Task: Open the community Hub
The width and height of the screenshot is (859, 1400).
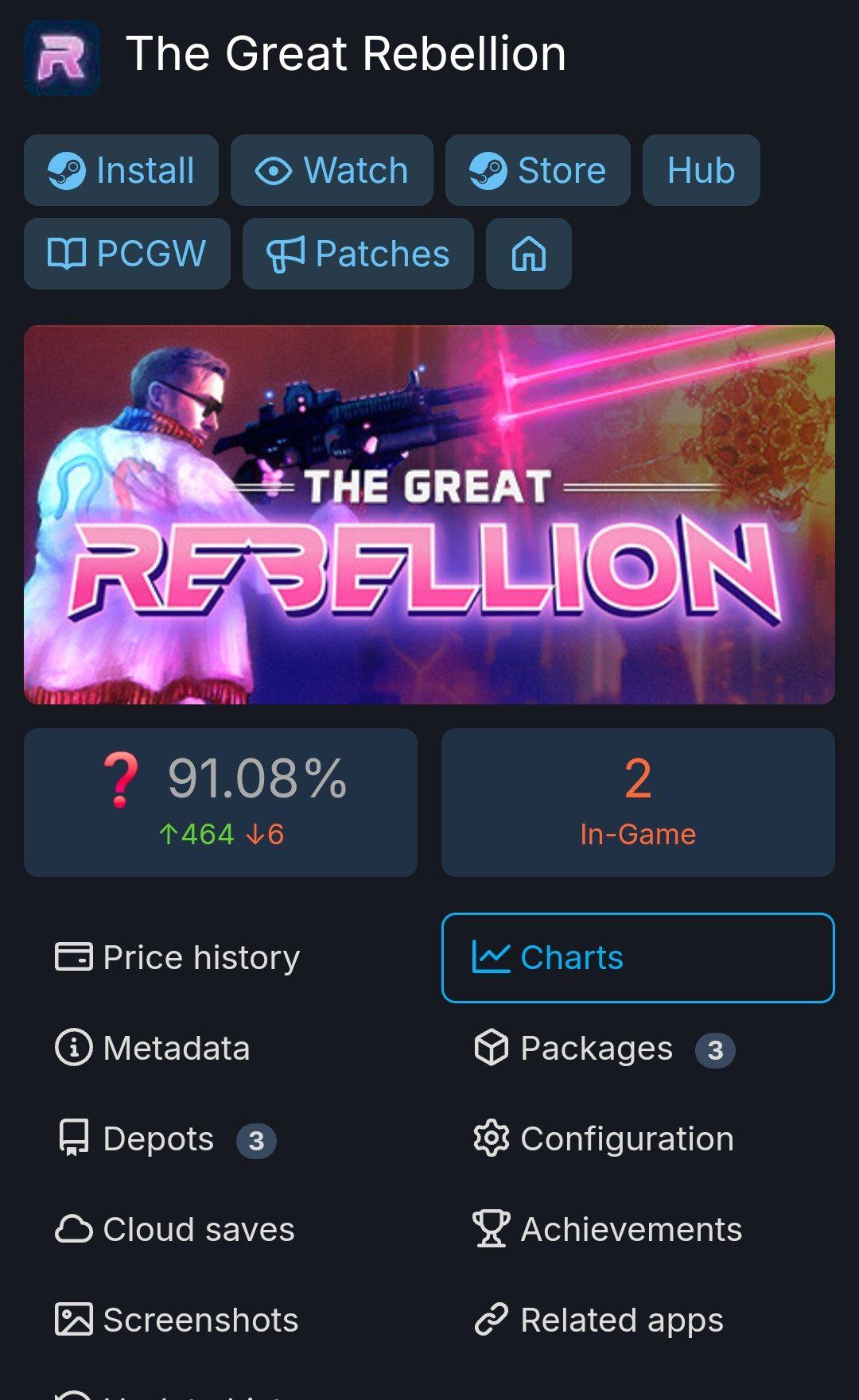Action: (x=701, y=170)
